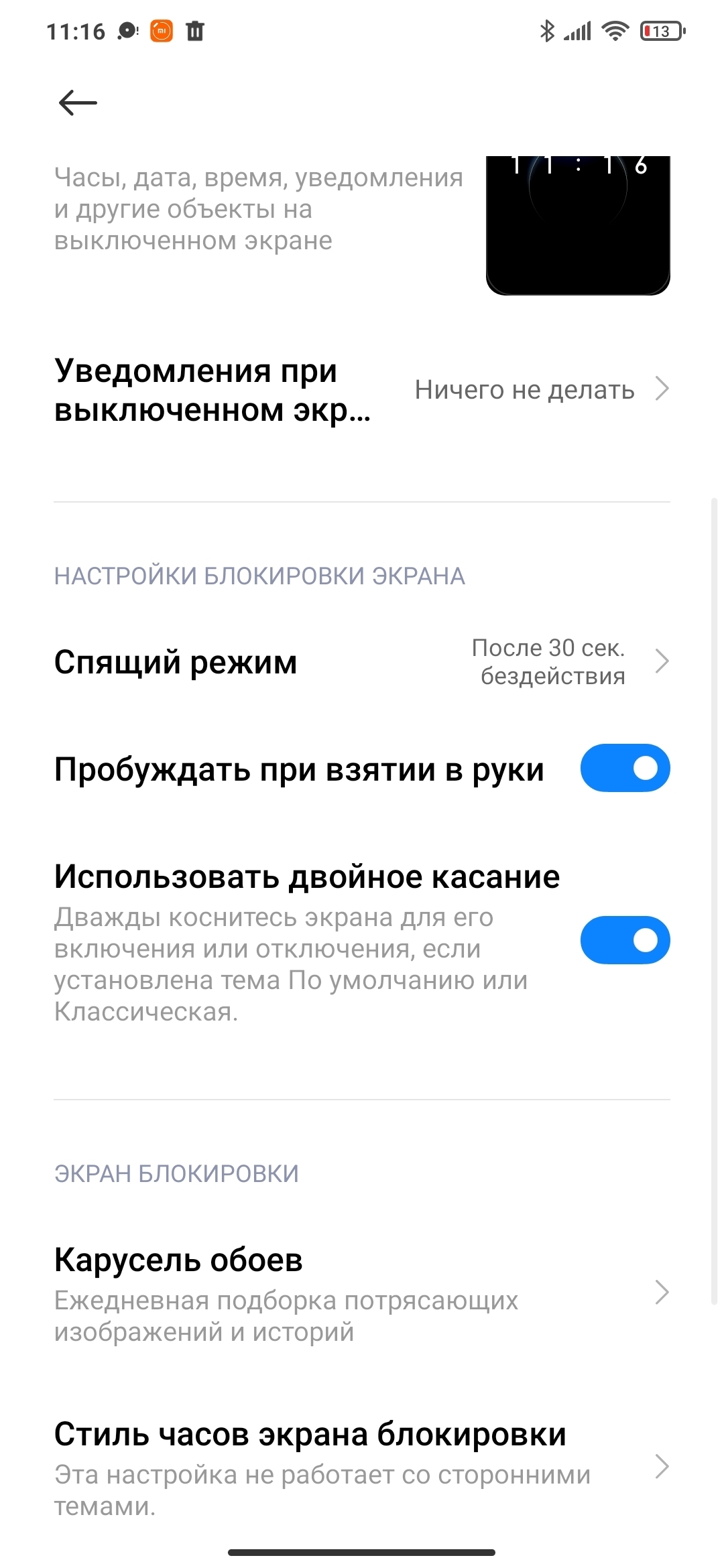The height and width of the screenshot is (1568, 724).
Task: Open Карусель обоев settings
Action: point(362,1293)
